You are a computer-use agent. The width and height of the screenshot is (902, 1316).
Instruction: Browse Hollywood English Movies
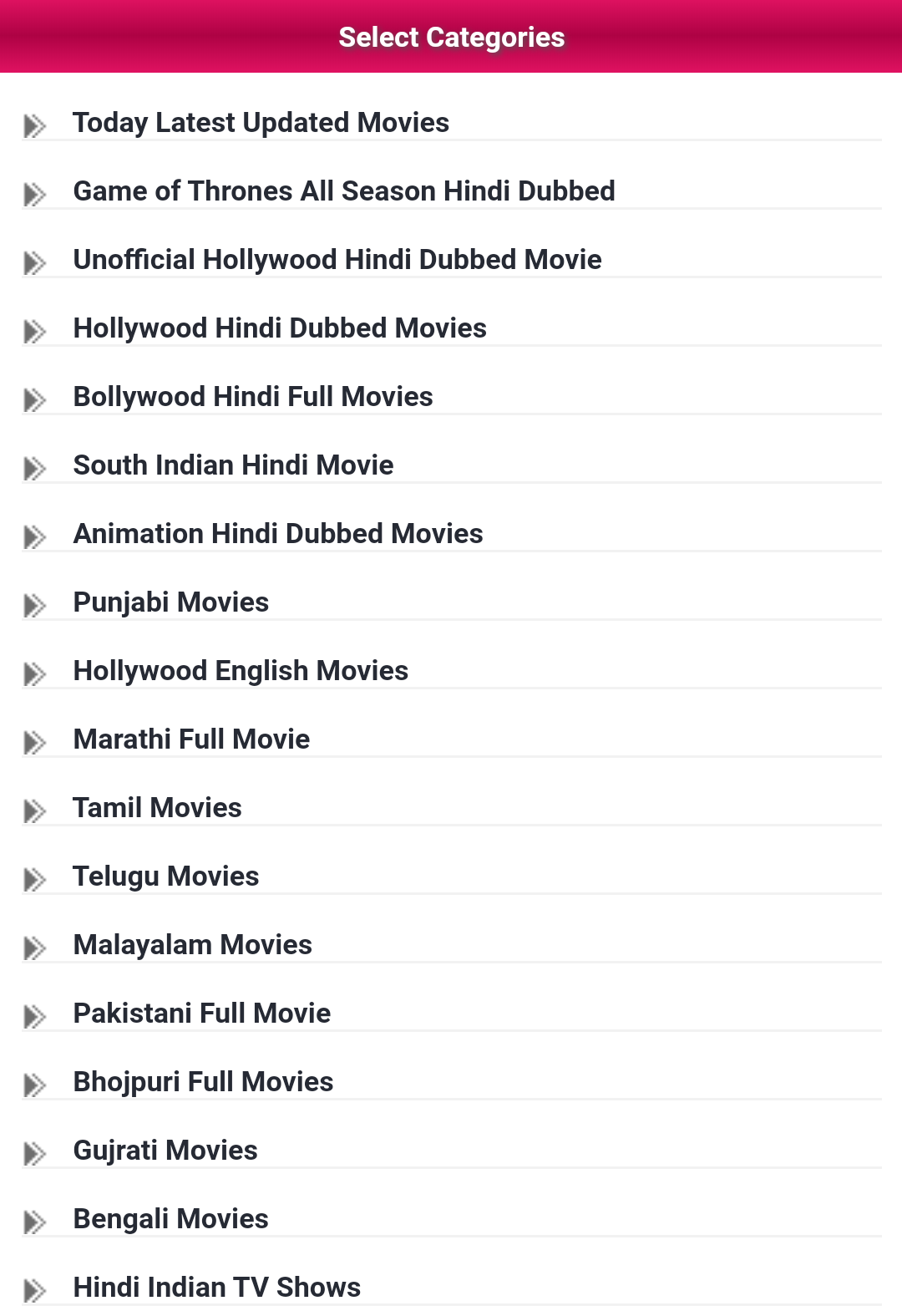click(241, 671)
